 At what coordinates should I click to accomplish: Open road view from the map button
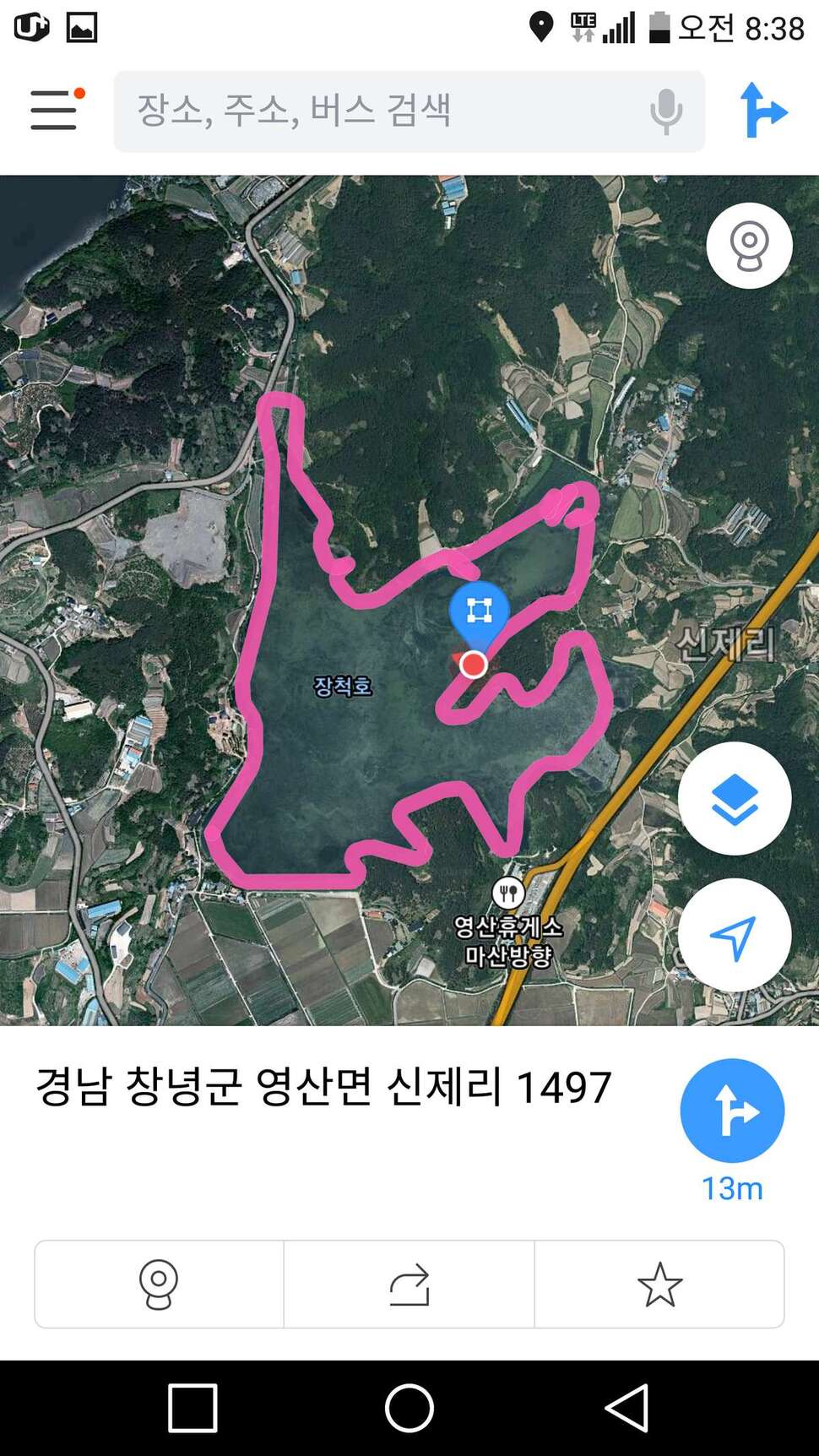(x=749, y=246)
